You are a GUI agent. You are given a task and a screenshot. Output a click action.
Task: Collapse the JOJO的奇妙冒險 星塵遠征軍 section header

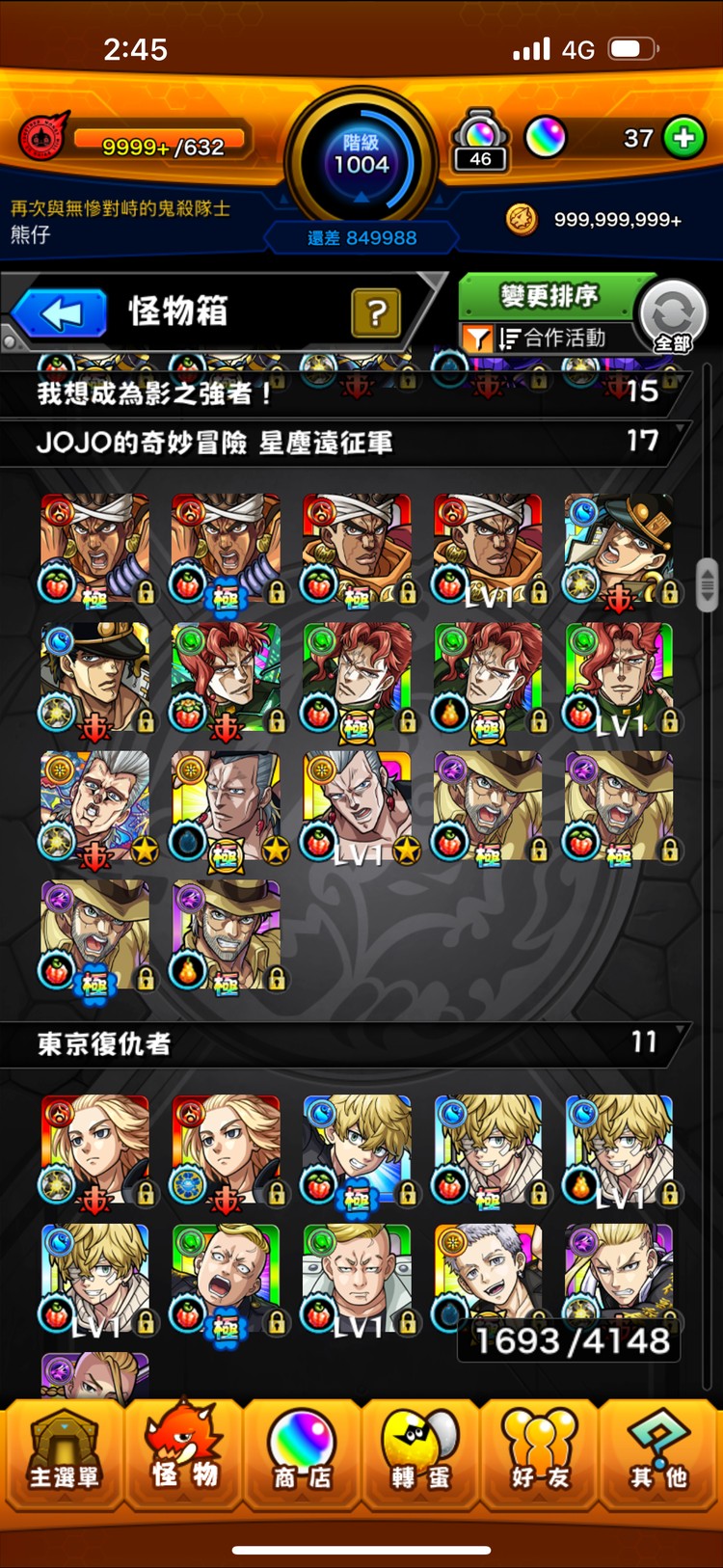point(347,443)
